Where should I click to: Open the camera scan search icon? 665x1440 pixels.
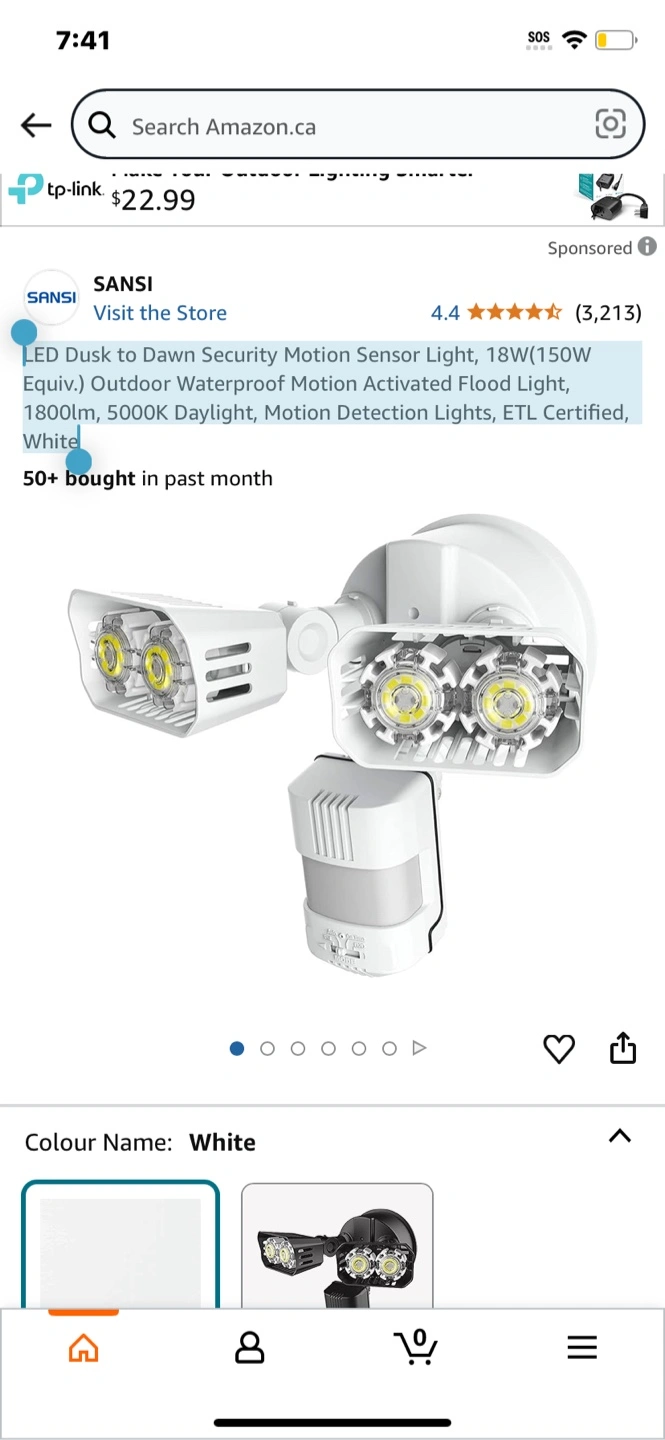tap(610, 124)
